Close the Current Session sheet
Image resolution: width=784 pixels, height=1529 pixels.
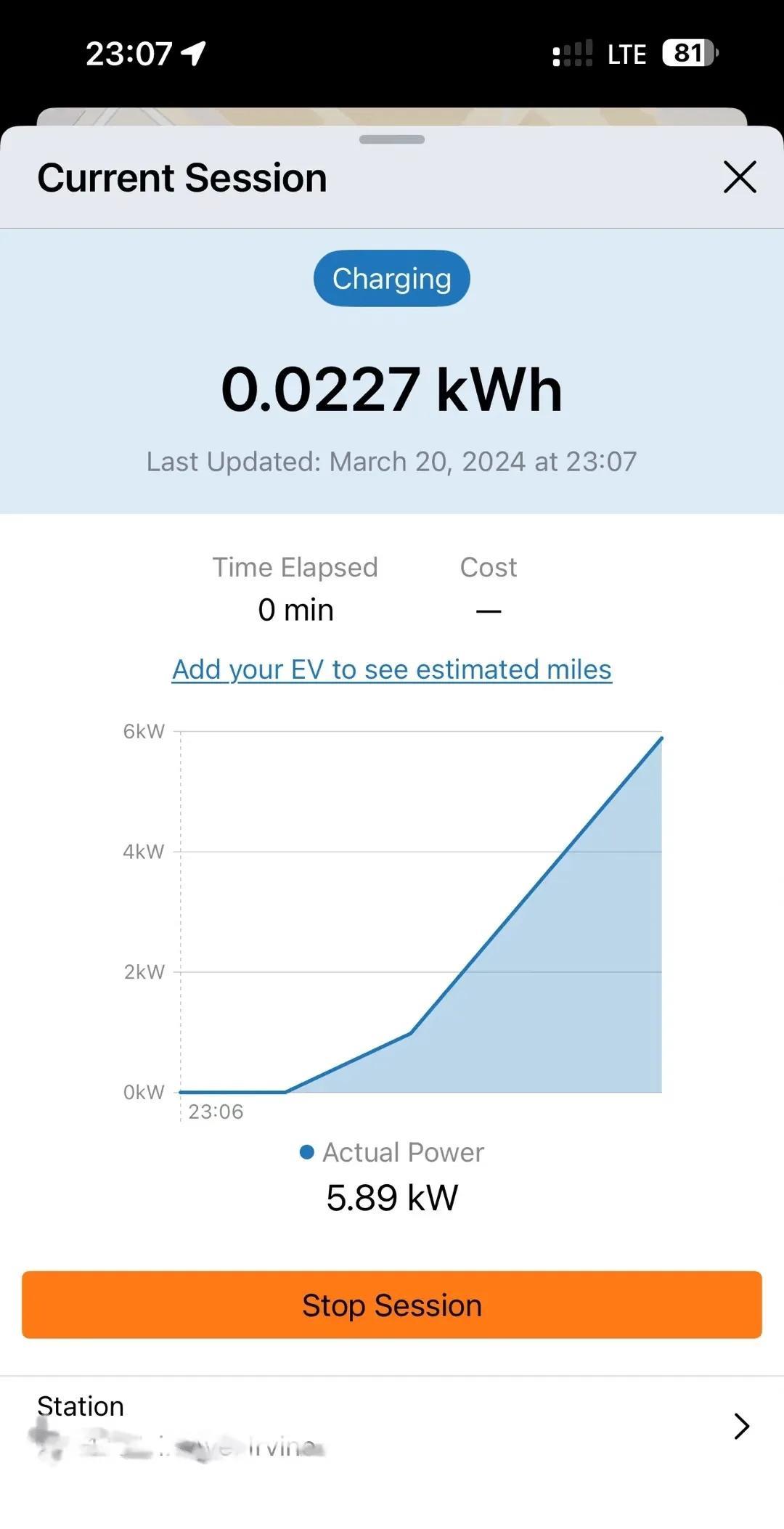tap(740, 177)
